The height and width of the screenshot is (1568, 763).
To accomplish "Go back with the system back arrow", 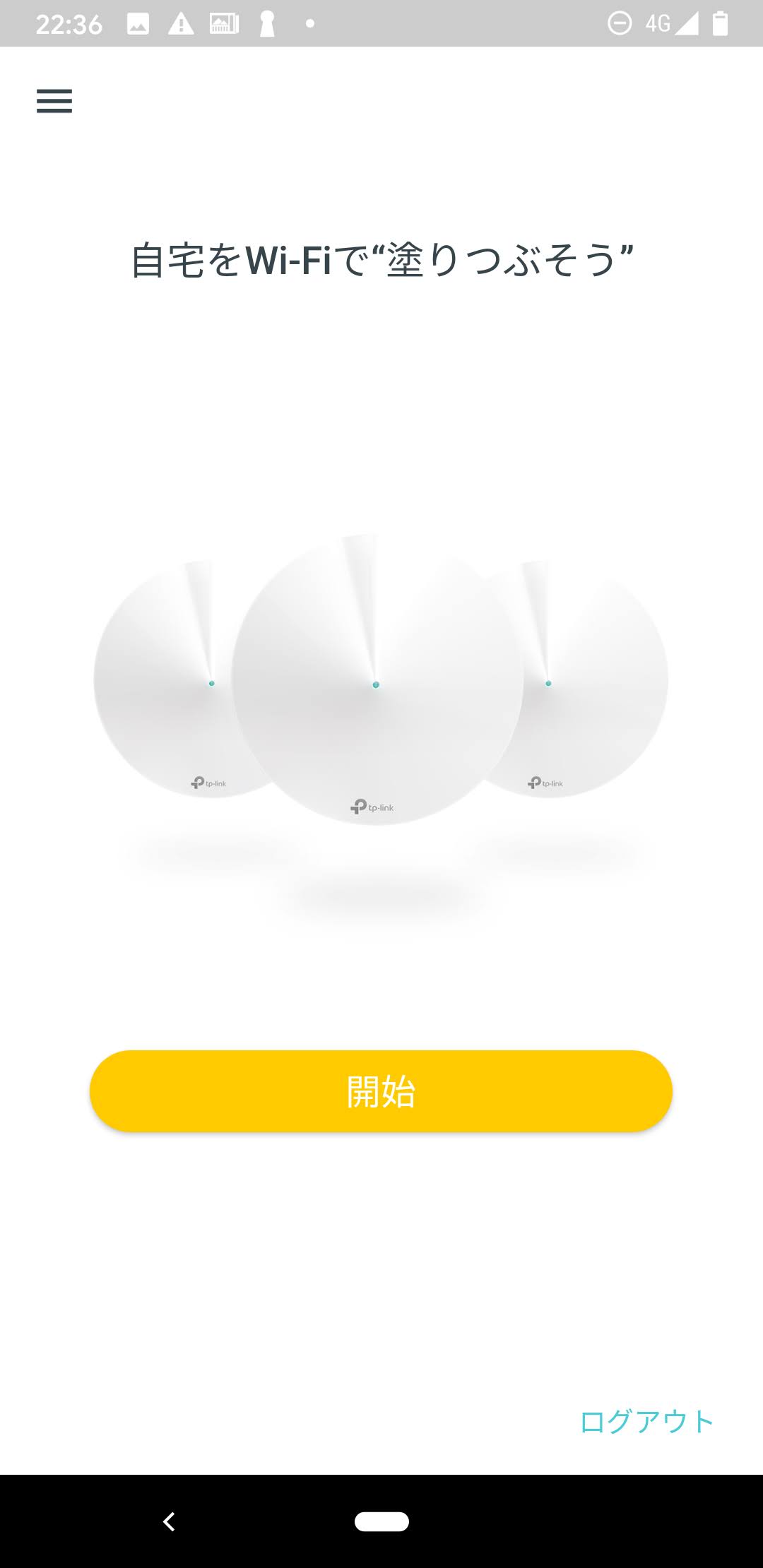I will pyautogui.click(x=169, y=1521).
